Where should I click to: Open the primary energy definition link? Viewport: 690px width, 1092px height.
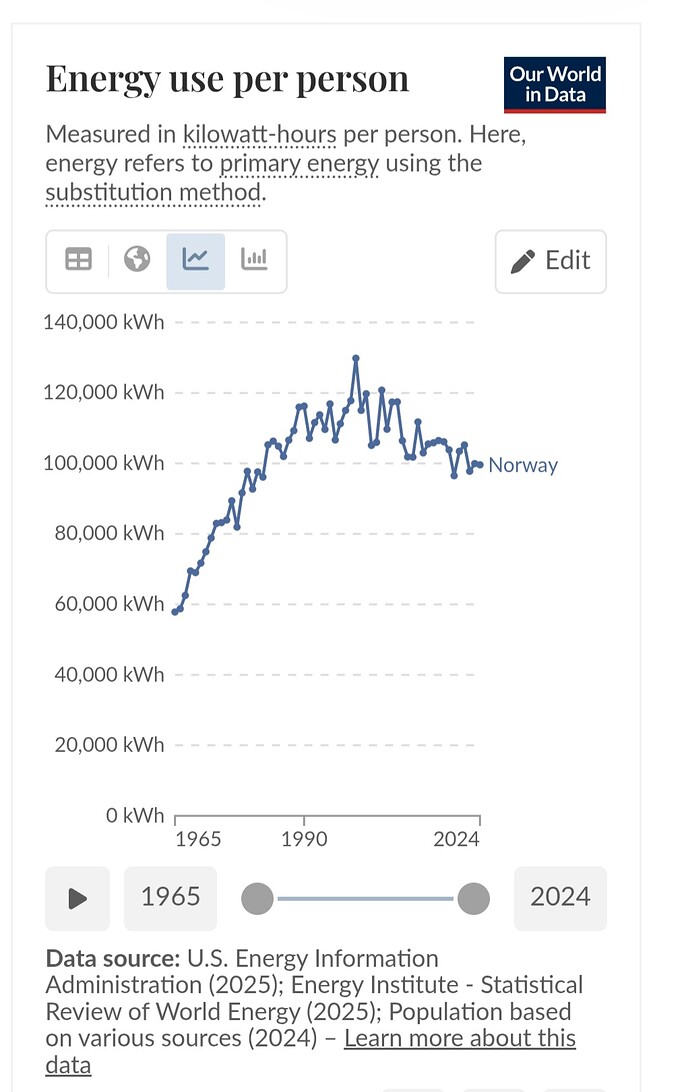pyautogui.click(x=299, y=164)
